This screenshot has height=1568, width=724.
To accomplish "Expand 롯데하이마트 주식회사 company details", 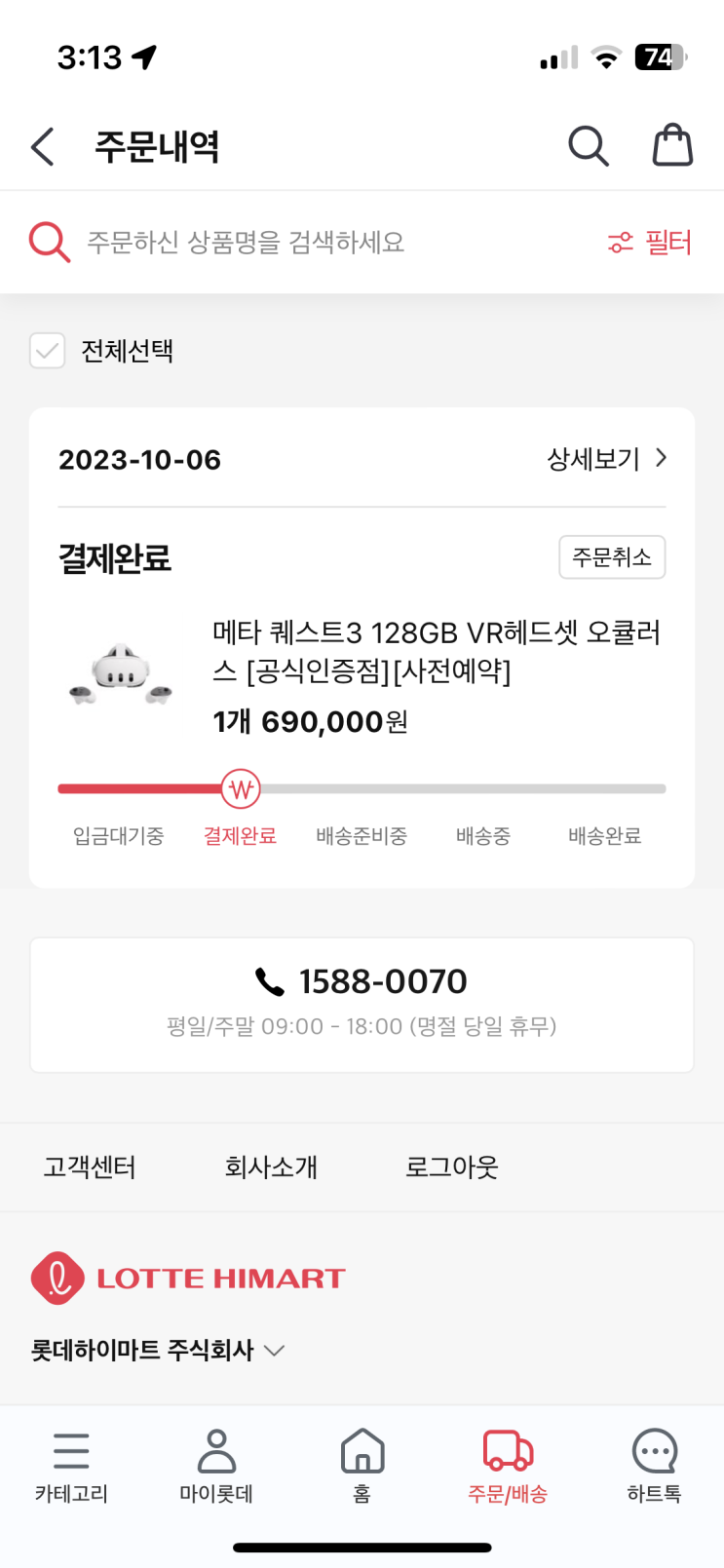I will click(158, 1351).
